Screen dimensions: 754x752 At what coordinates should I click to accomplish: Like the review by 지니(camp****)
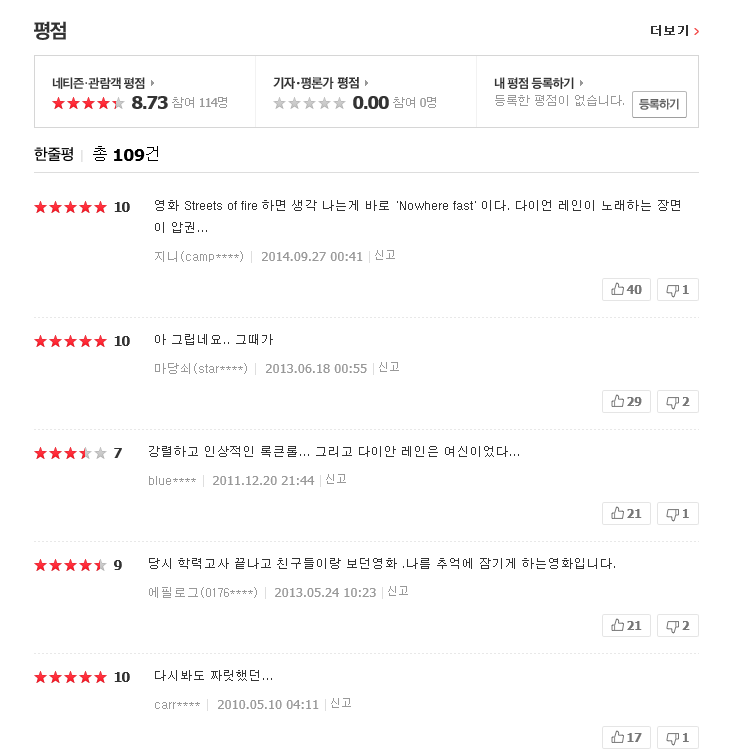626,290
